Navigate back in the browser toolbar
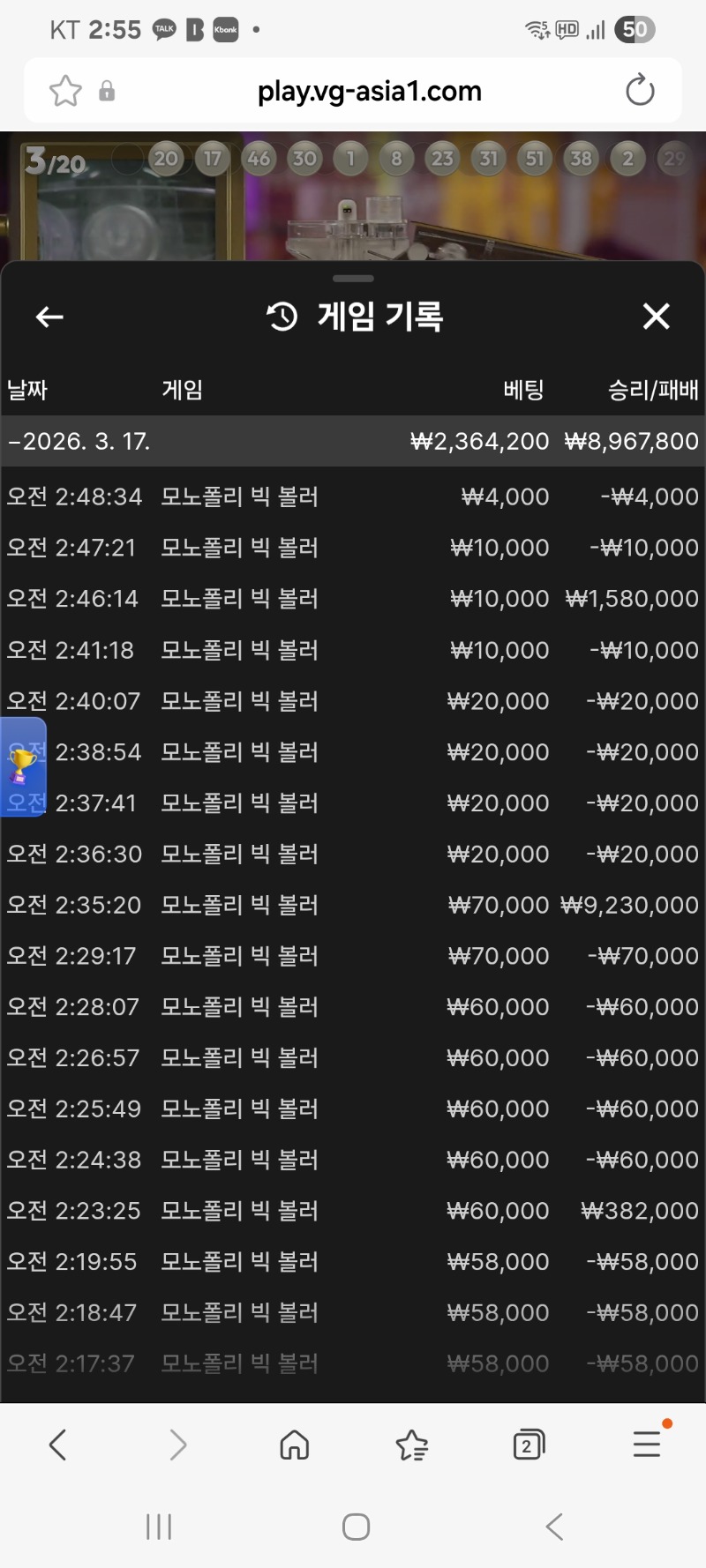 [x=58, y=1445]
